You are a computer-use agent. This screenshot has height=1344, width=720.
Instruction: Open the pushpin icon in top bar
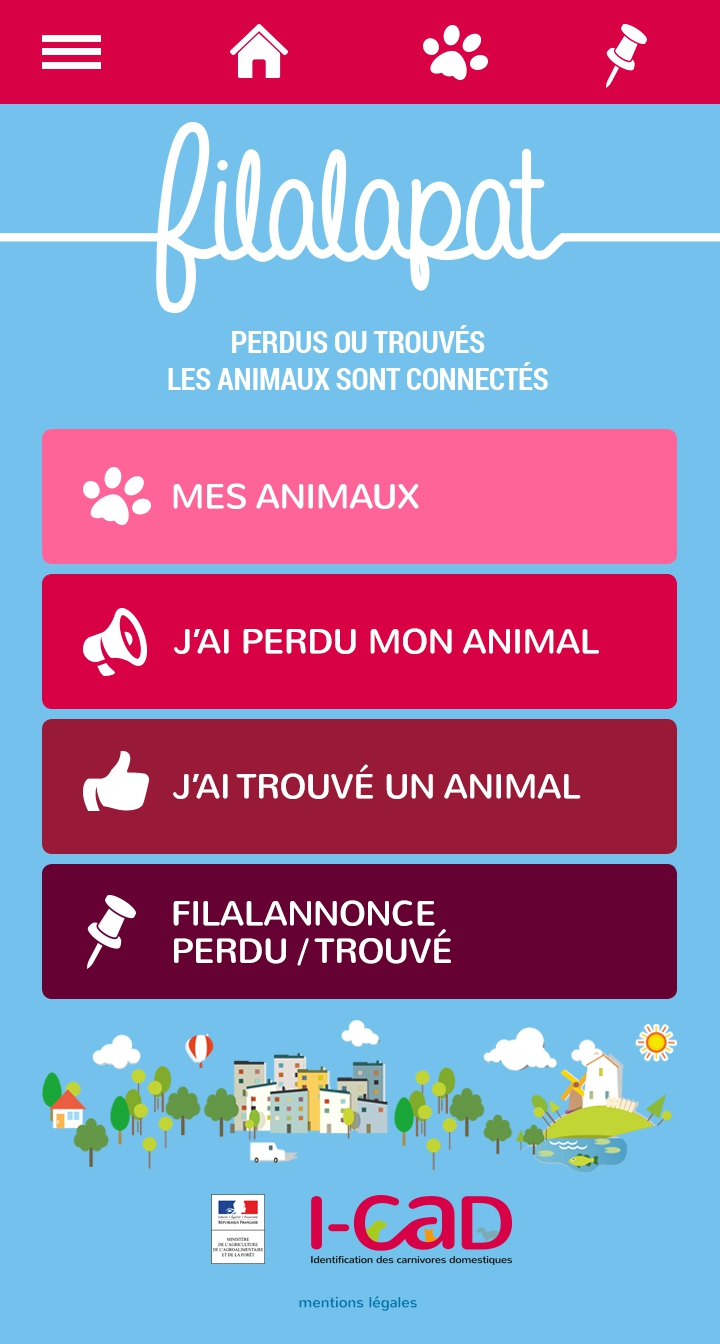pos(626,55)
